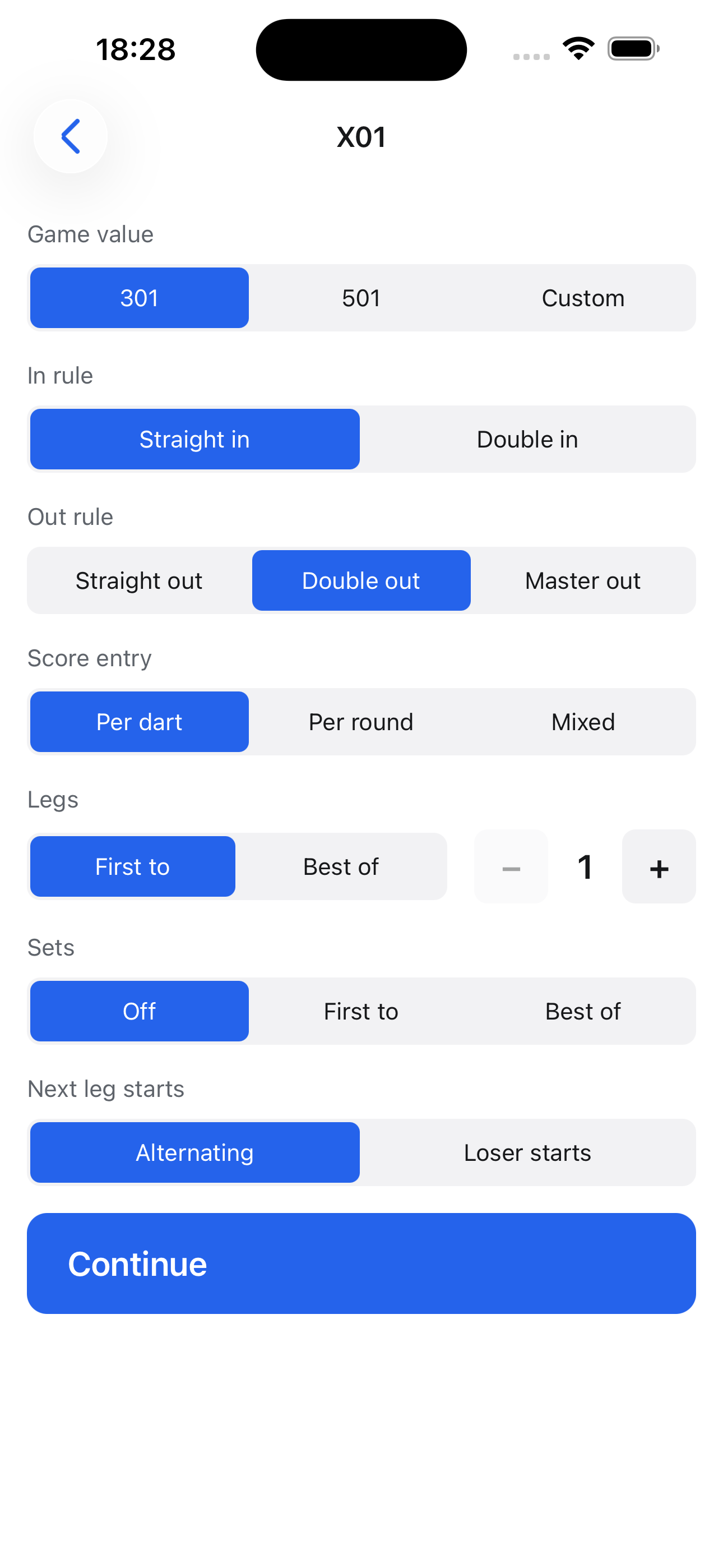This screenshot has height=1568, width=723.
Task: Select the 301 game value
Action: pyautogui.click(x=140, y=298)
